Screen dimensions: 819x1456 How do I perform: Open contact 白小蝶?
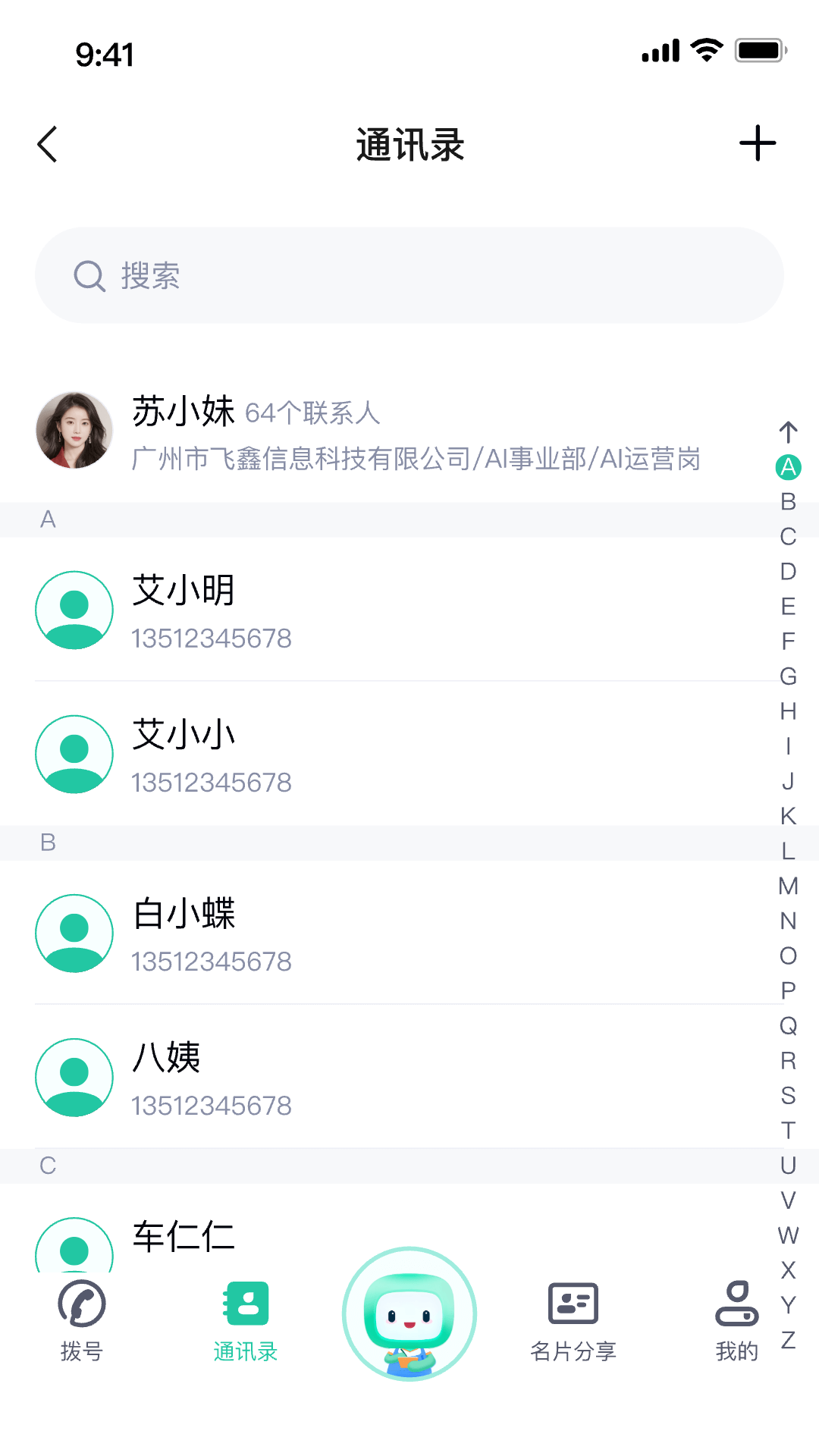tap(379, 934)
